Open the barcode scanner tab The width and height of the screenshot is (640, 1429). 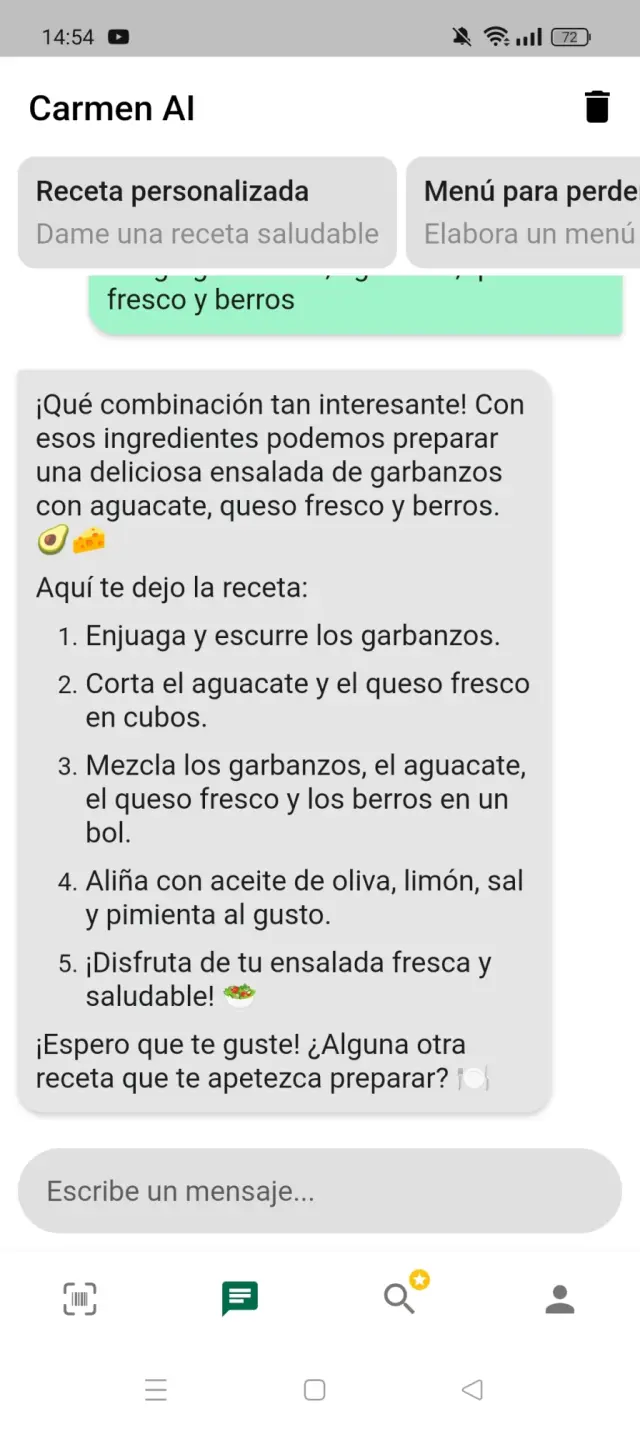(80, 1299)
